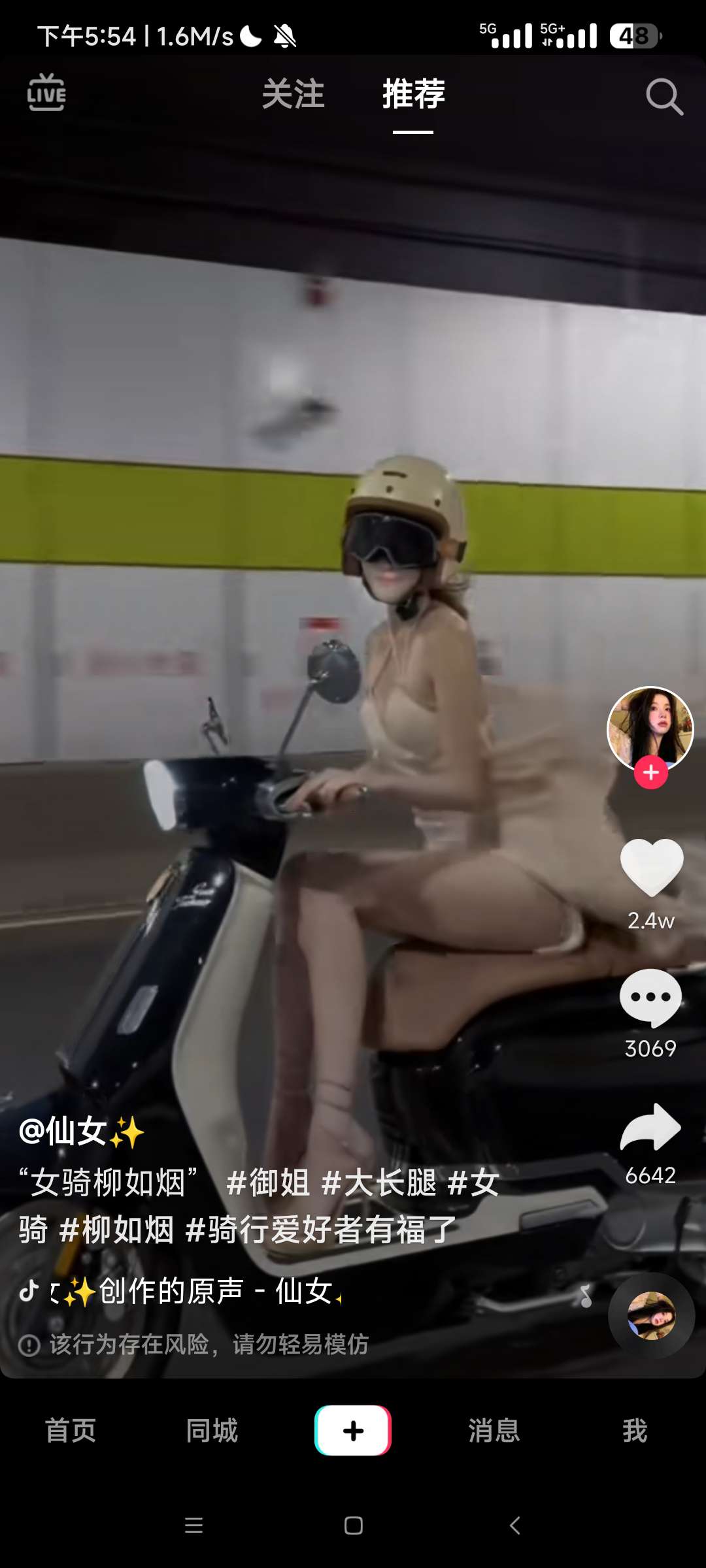The width and height of the screenshot is (706, 1568).
Task: Open the search magnifier
Action: point(664,97)
